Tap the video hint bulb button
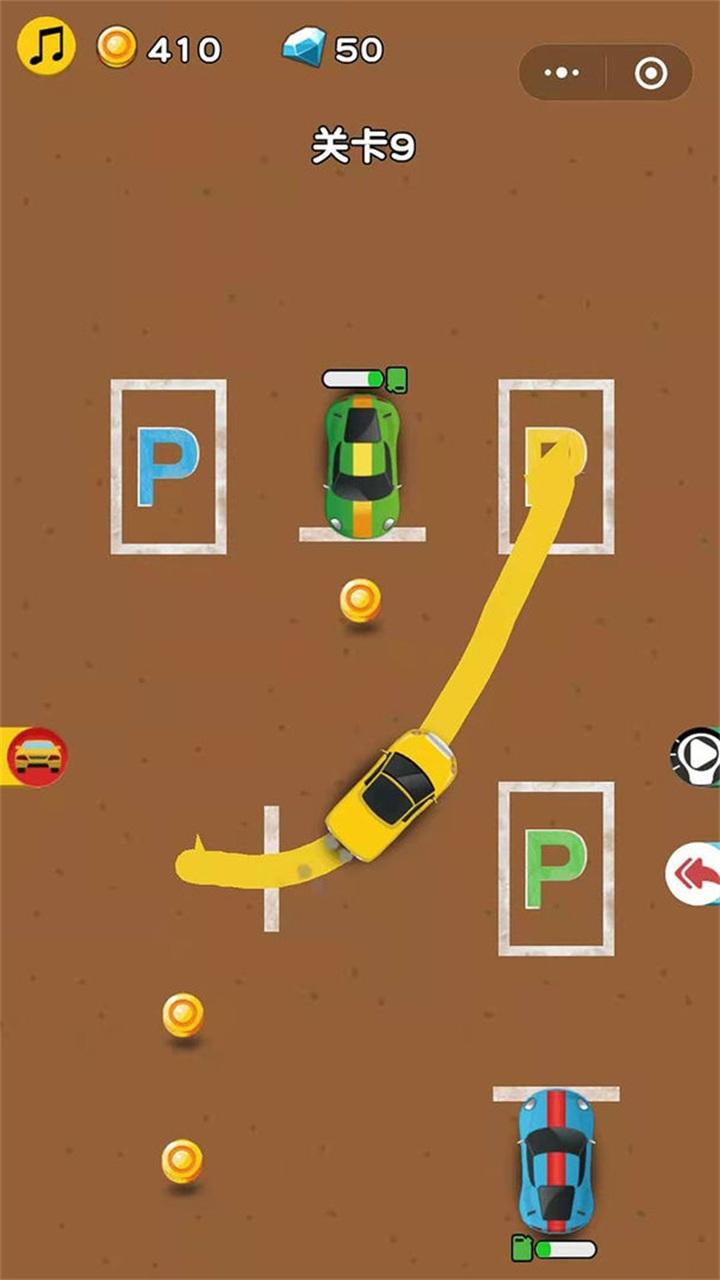Screen dimensions: 720x1280 click(x=699, y=755)
